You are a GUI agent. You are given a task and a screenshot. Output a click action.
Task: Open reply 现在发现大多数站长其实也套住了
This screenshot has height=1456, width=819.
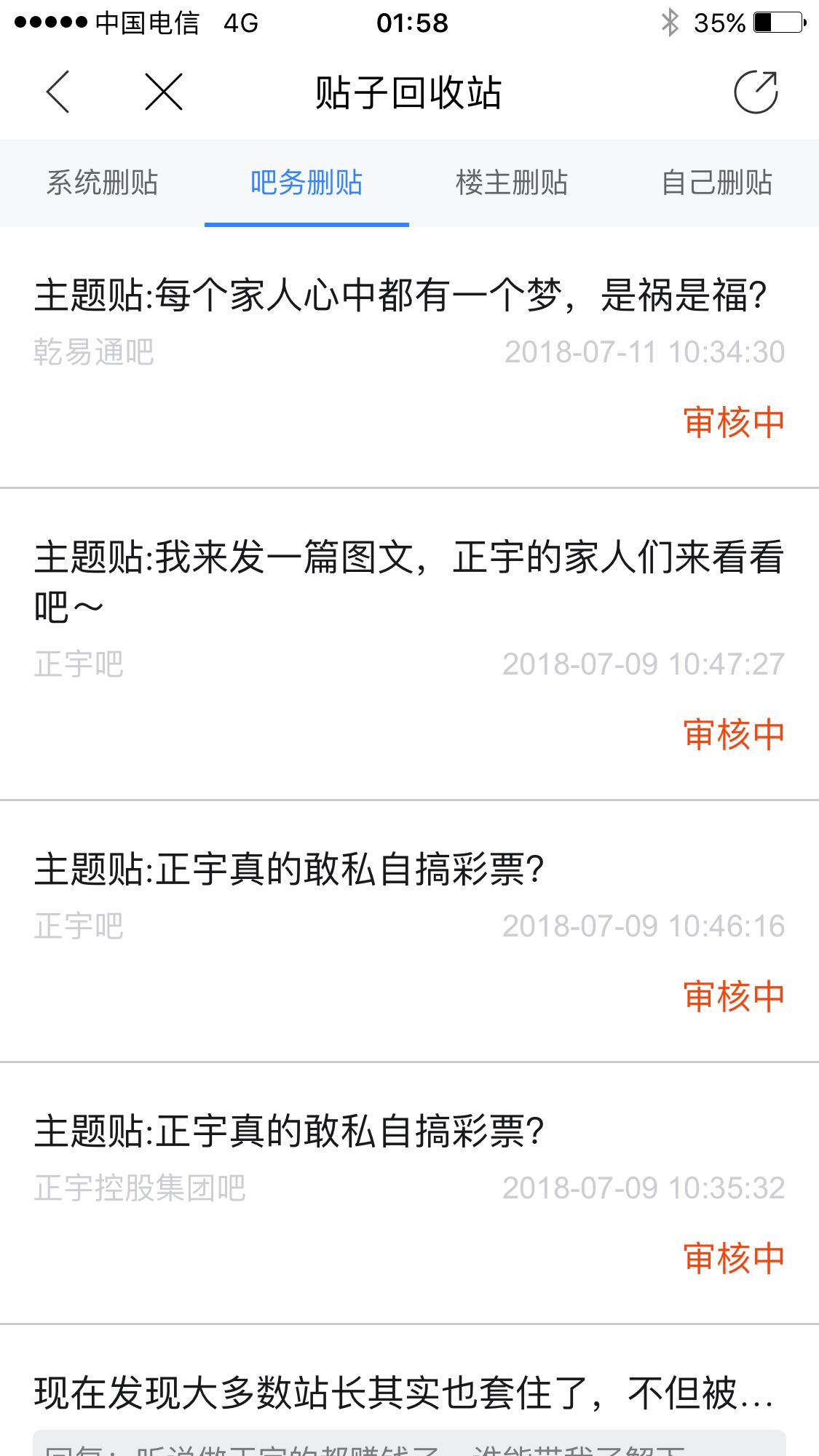404,1393
